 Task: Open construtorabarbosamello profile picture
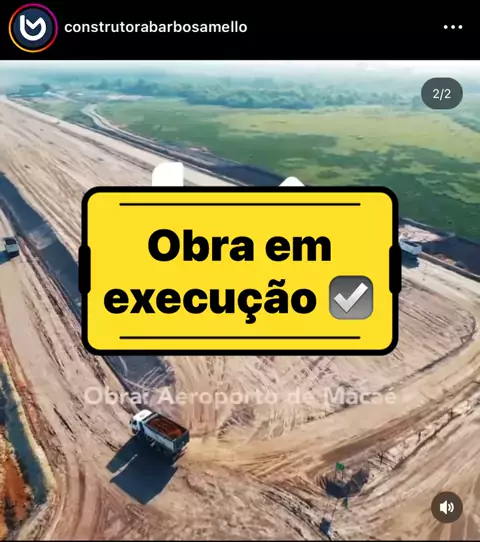point(33,28)
